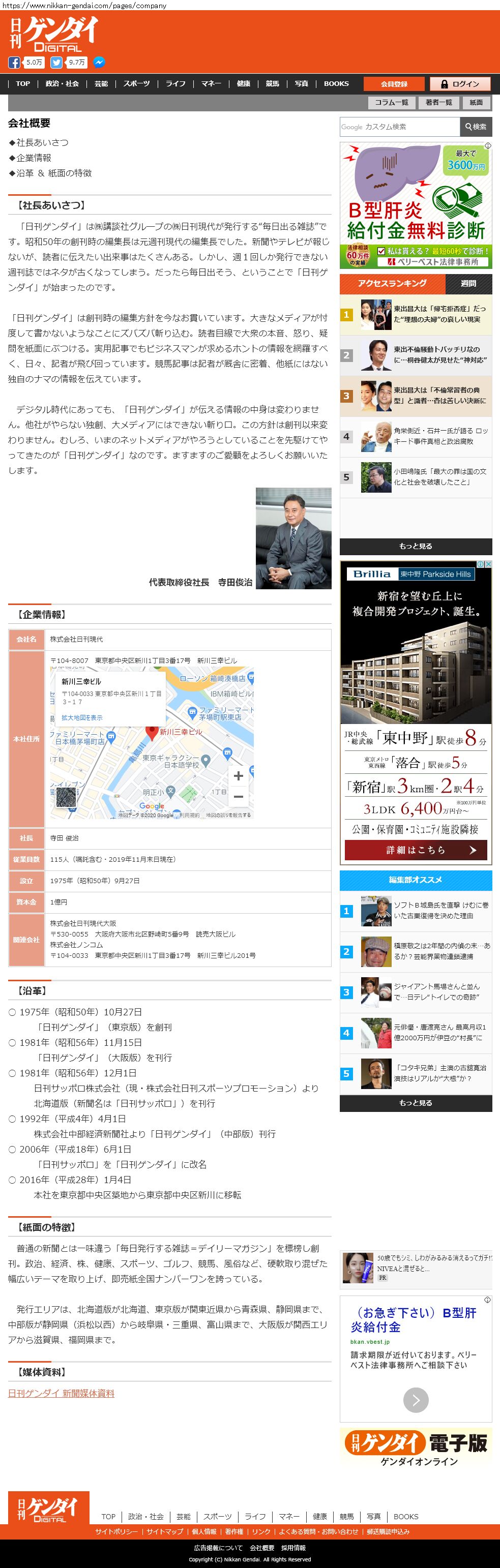Open 拡大地図を表示 link in the map
The width and height of the screenshot is (500, 1568).
[81, 718]
